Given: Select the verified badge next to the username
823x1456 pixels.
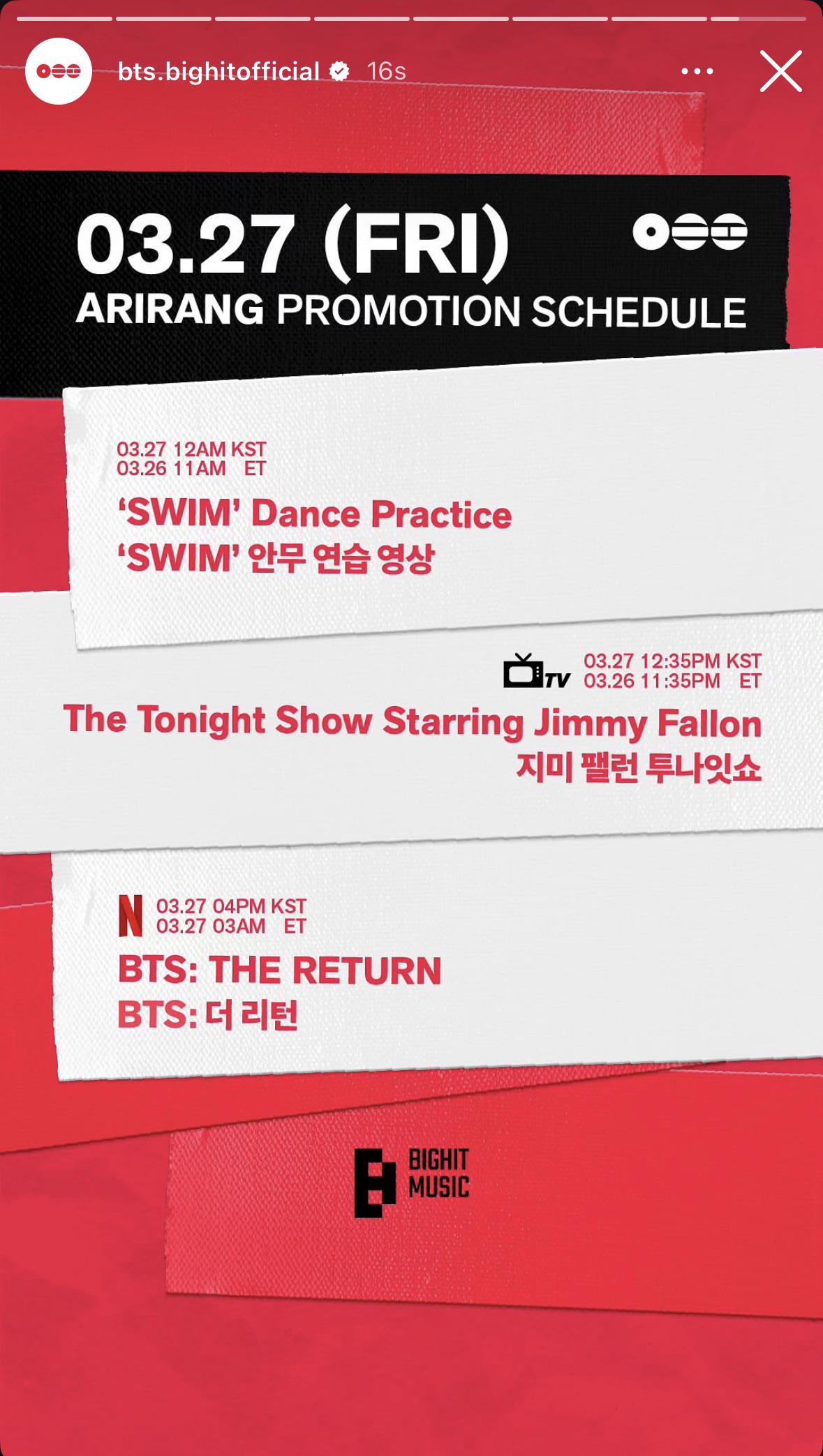Looking at the screenshot, I should point(340,70).
